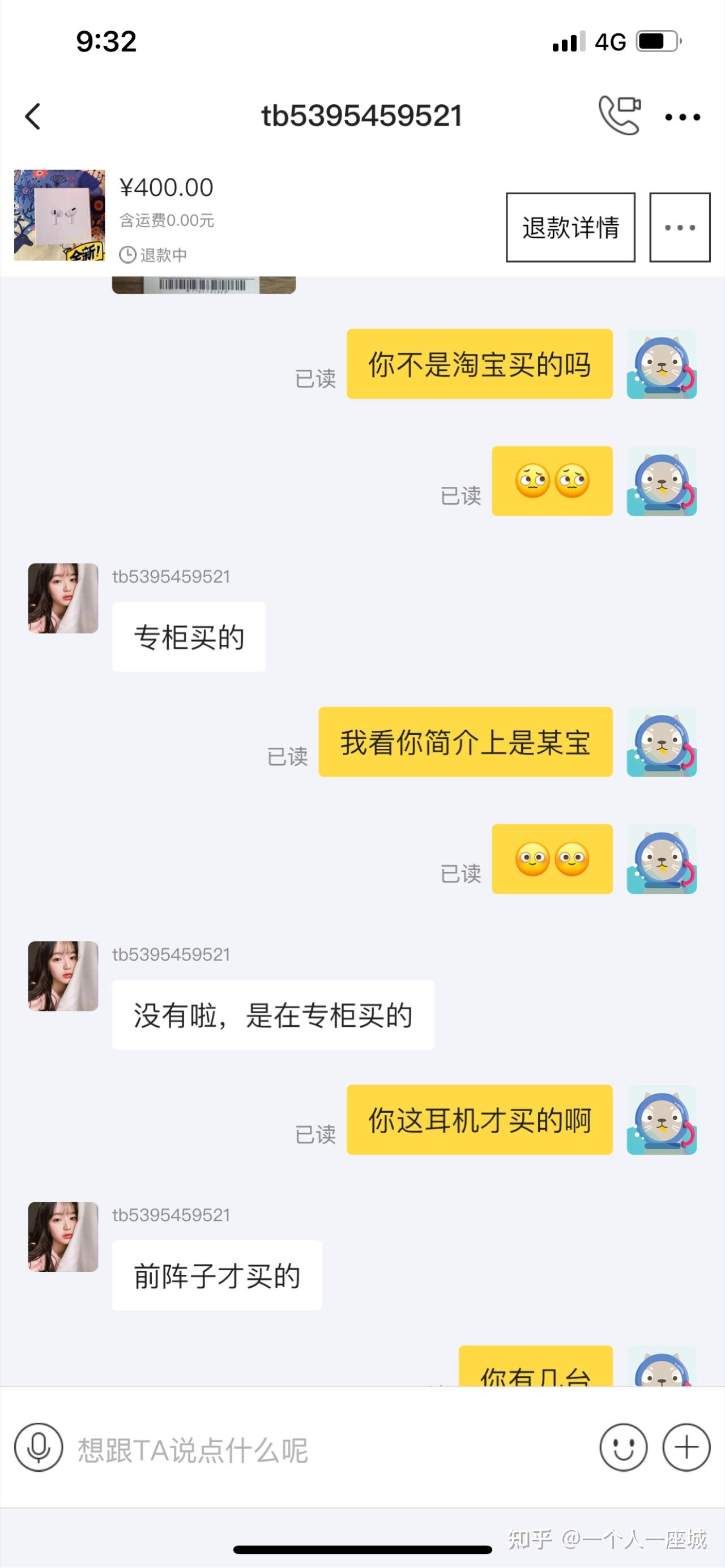
Task: Tap the bottom home indicator bar
Action: [362, 1549]
